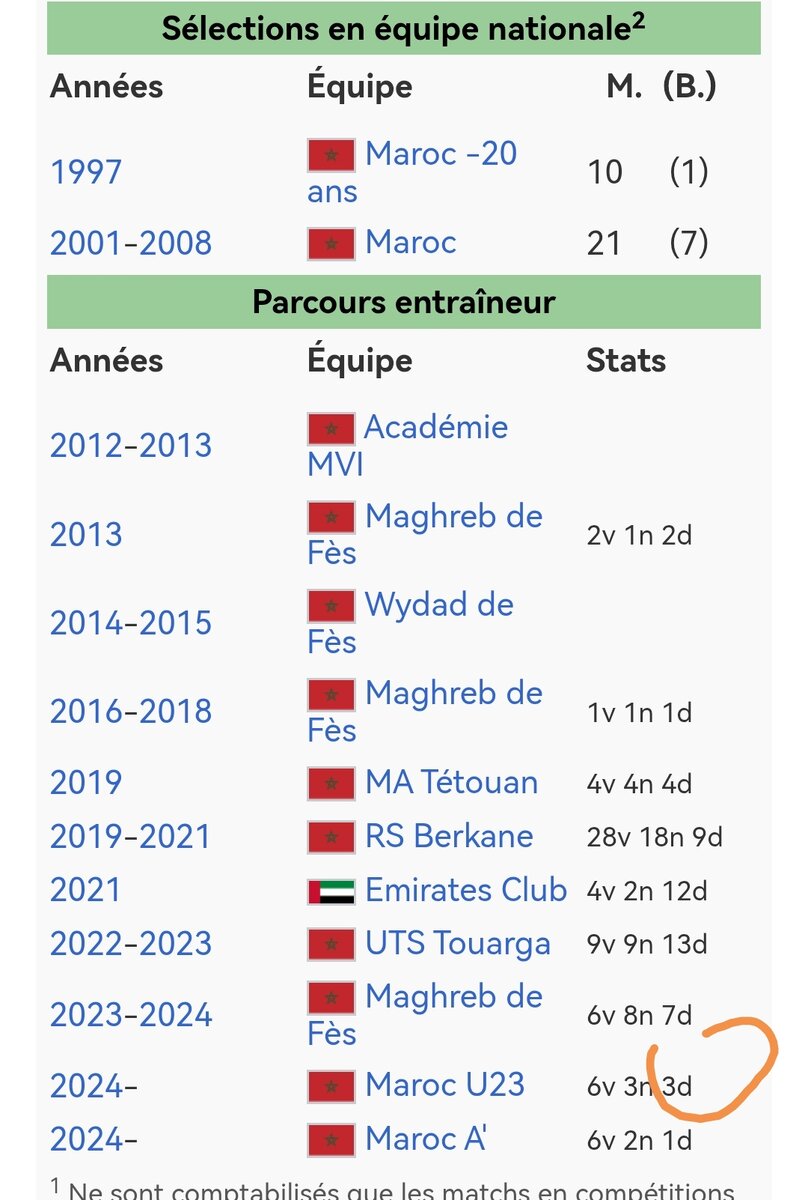Open the 2022-2023 season link
The image size is (808, 1200).
pyautogui.click(x=130, y=944)
